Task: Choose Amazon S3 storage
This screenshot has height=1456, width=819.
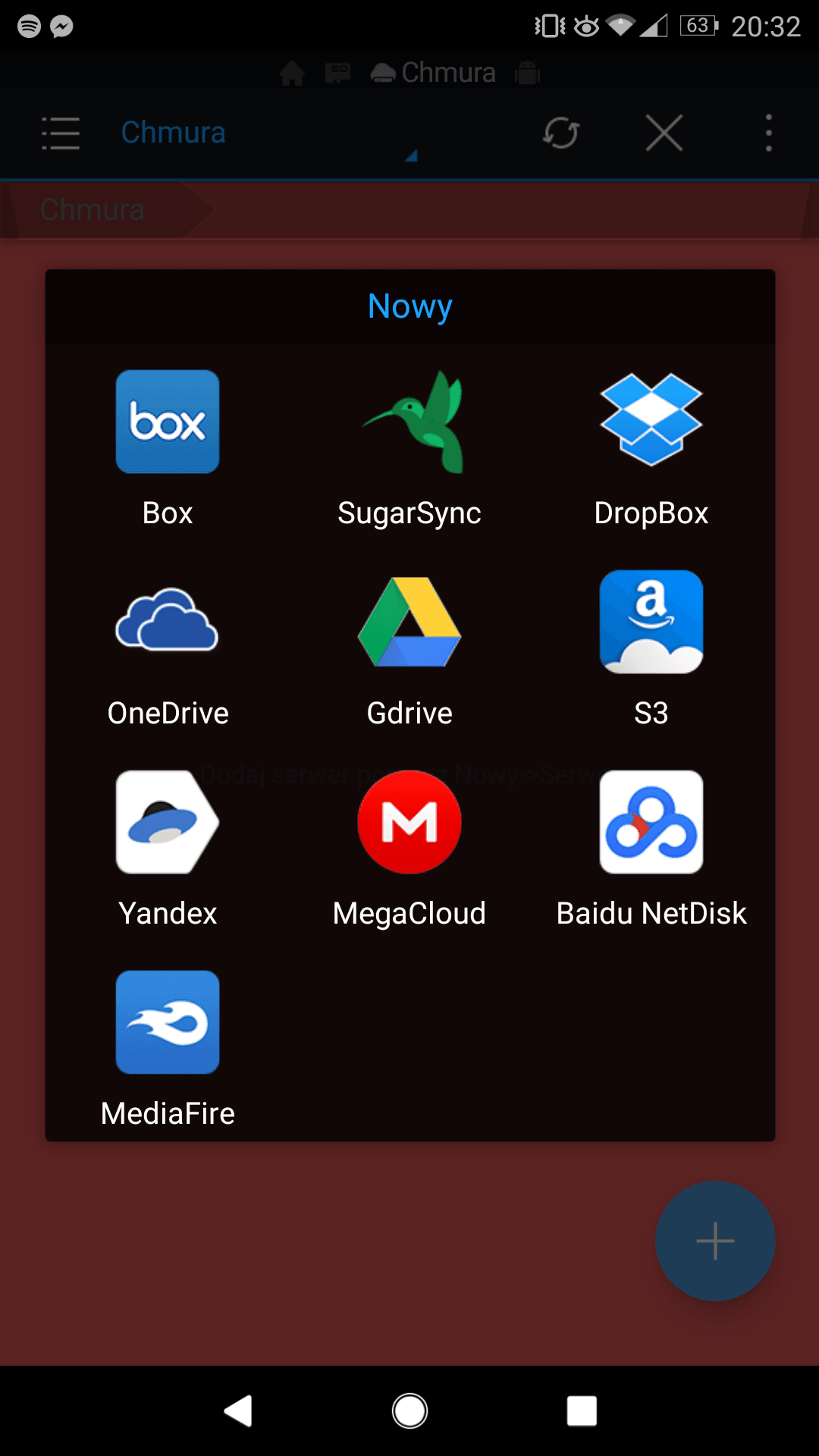Action: [651, 648]
